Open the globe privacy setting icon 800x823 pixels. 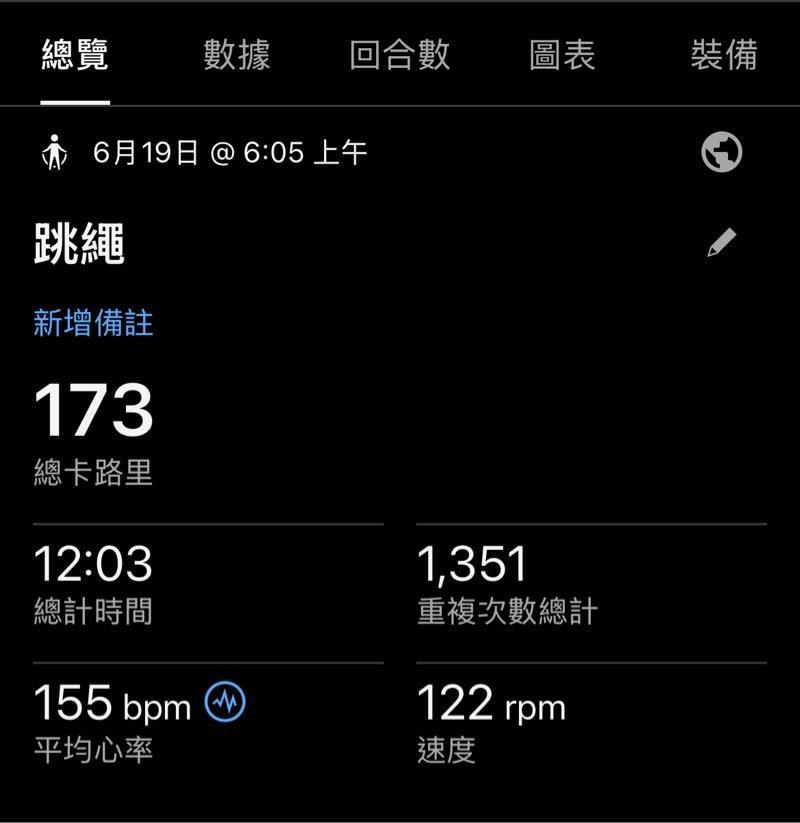[722, 153]
